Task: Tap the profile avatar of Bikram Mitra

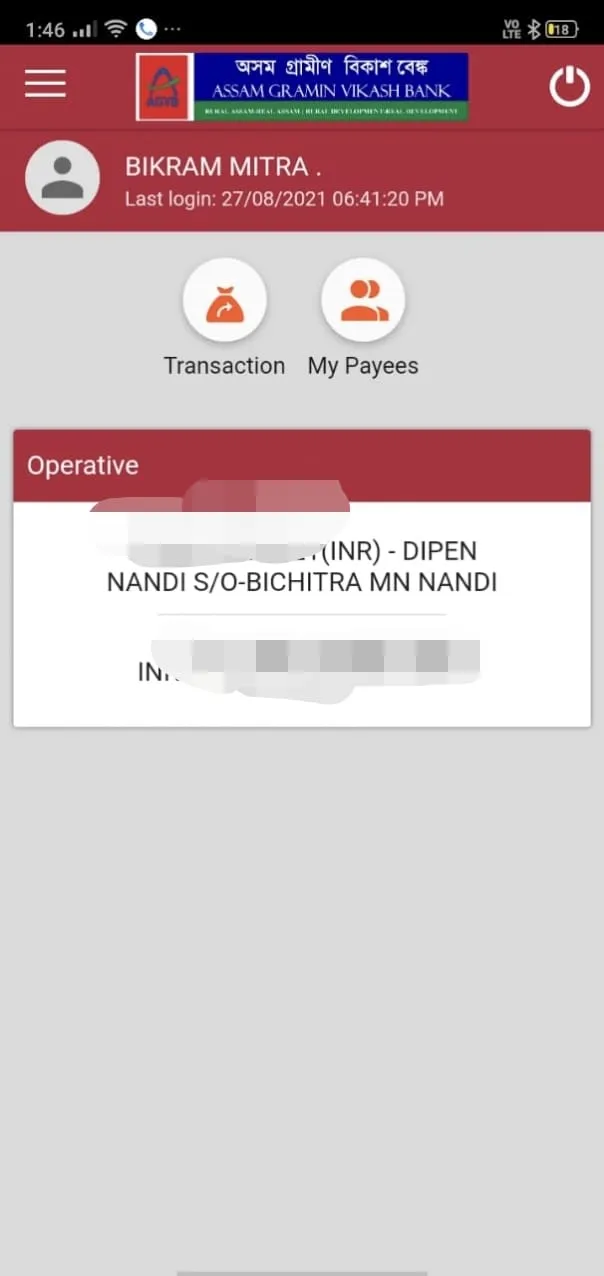Action: (62, 178)
